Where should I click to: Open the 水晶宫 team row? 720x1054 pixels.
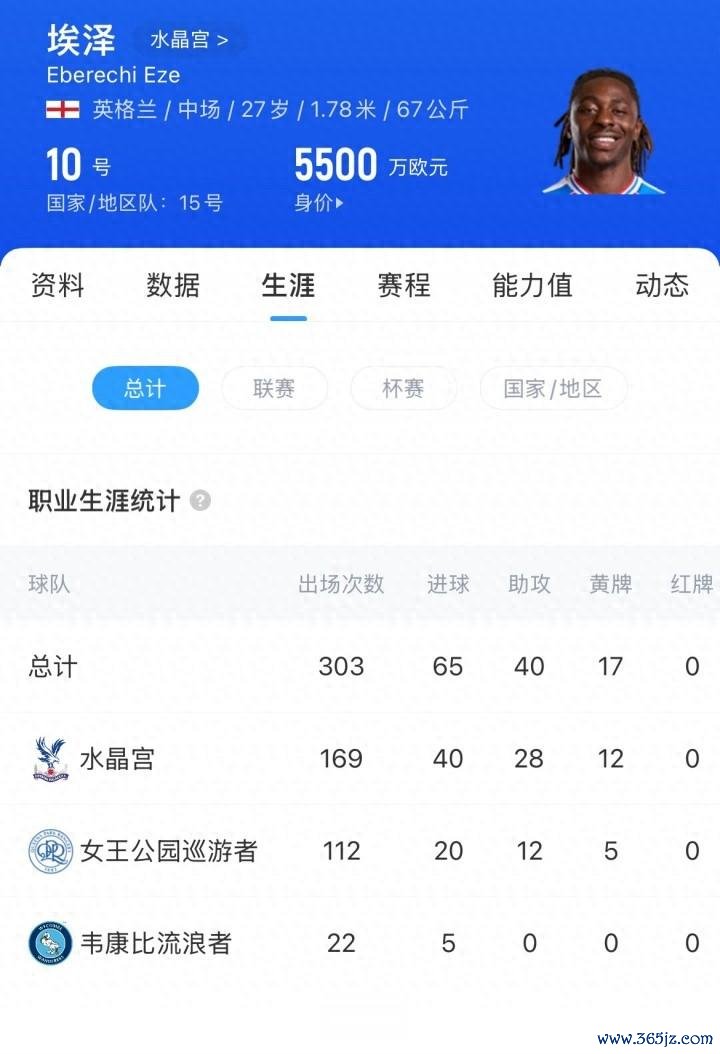117,759
